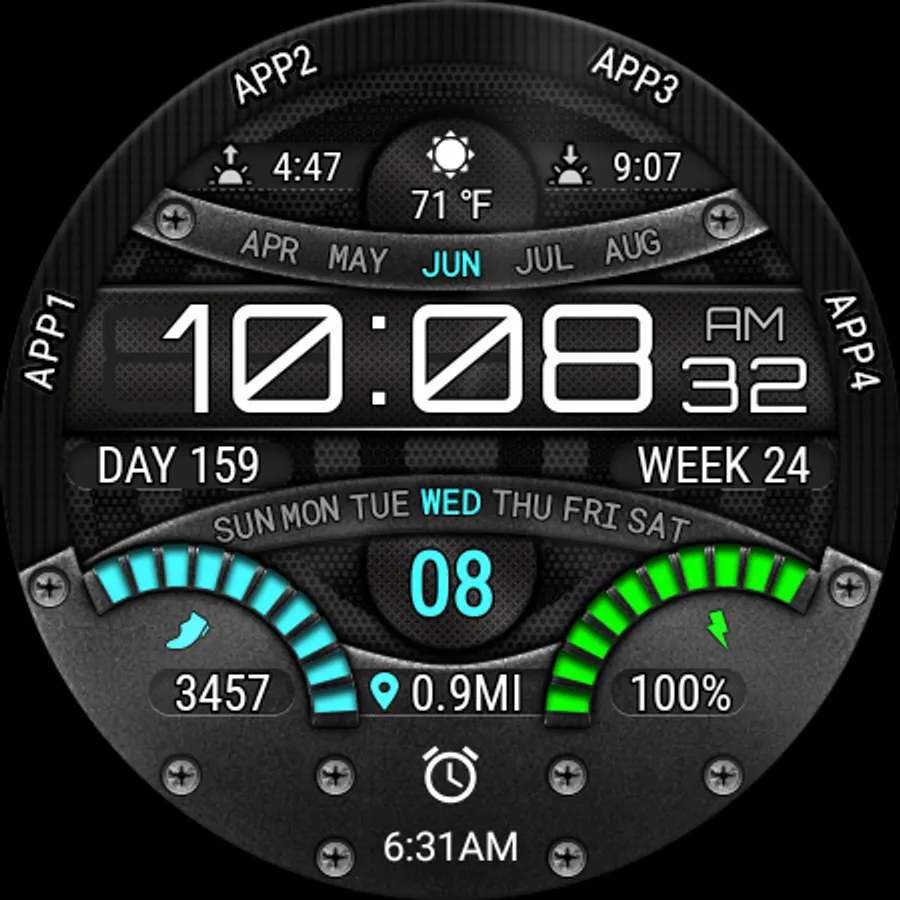Open the 100% battery complication

pos(680,692)
